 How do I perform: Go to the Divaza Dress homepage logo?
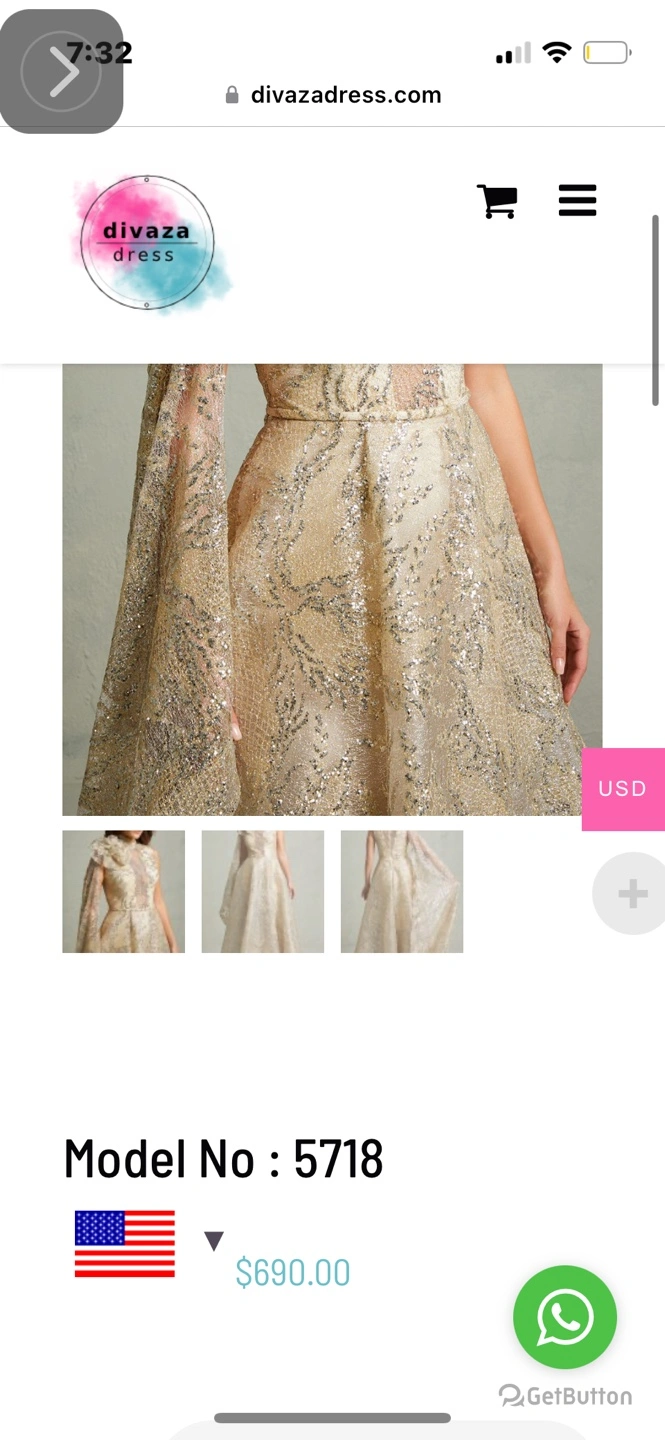147,242
